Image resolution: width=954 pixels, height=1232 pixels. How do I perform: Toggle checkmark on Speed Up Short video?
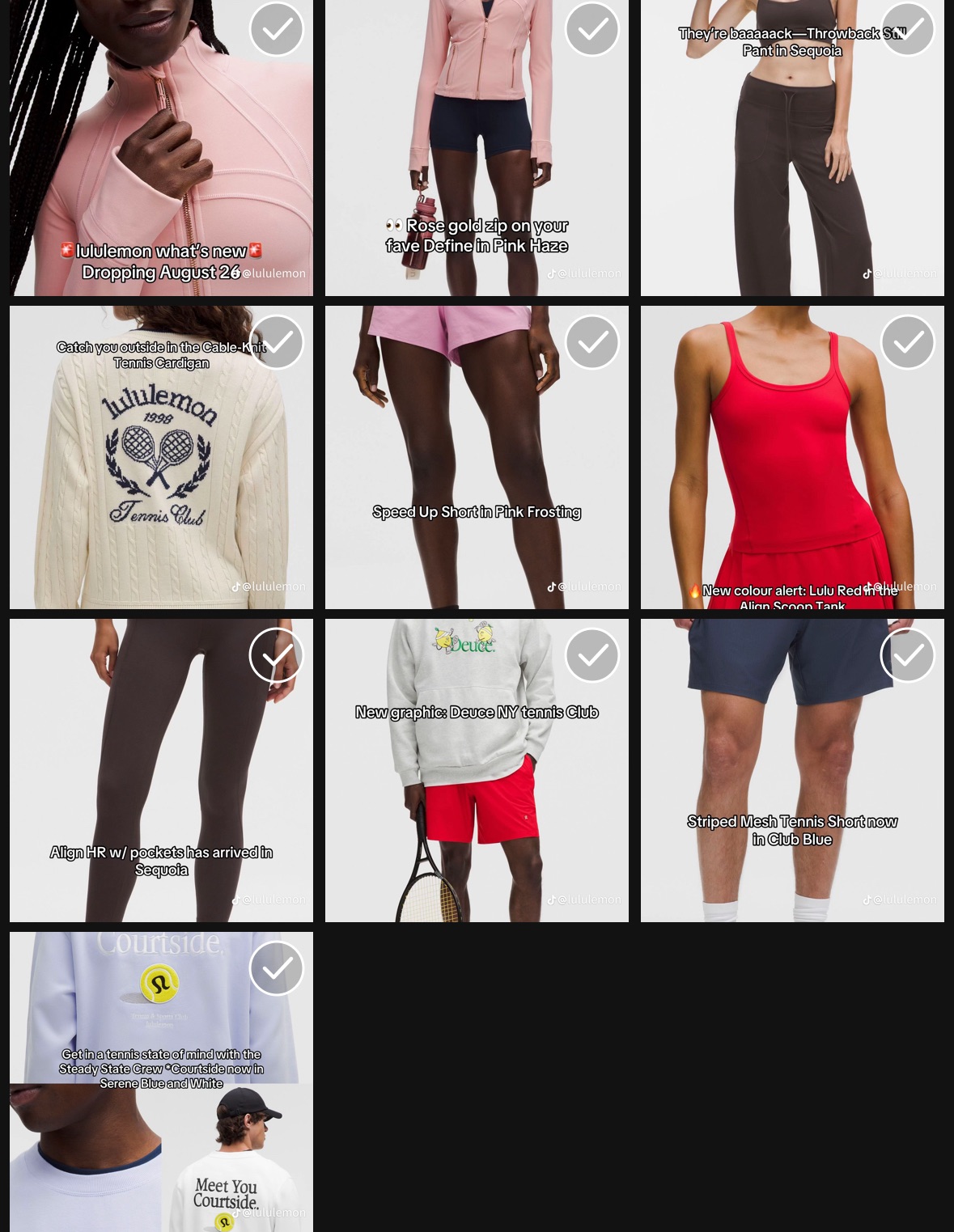[x=592, y=342]
